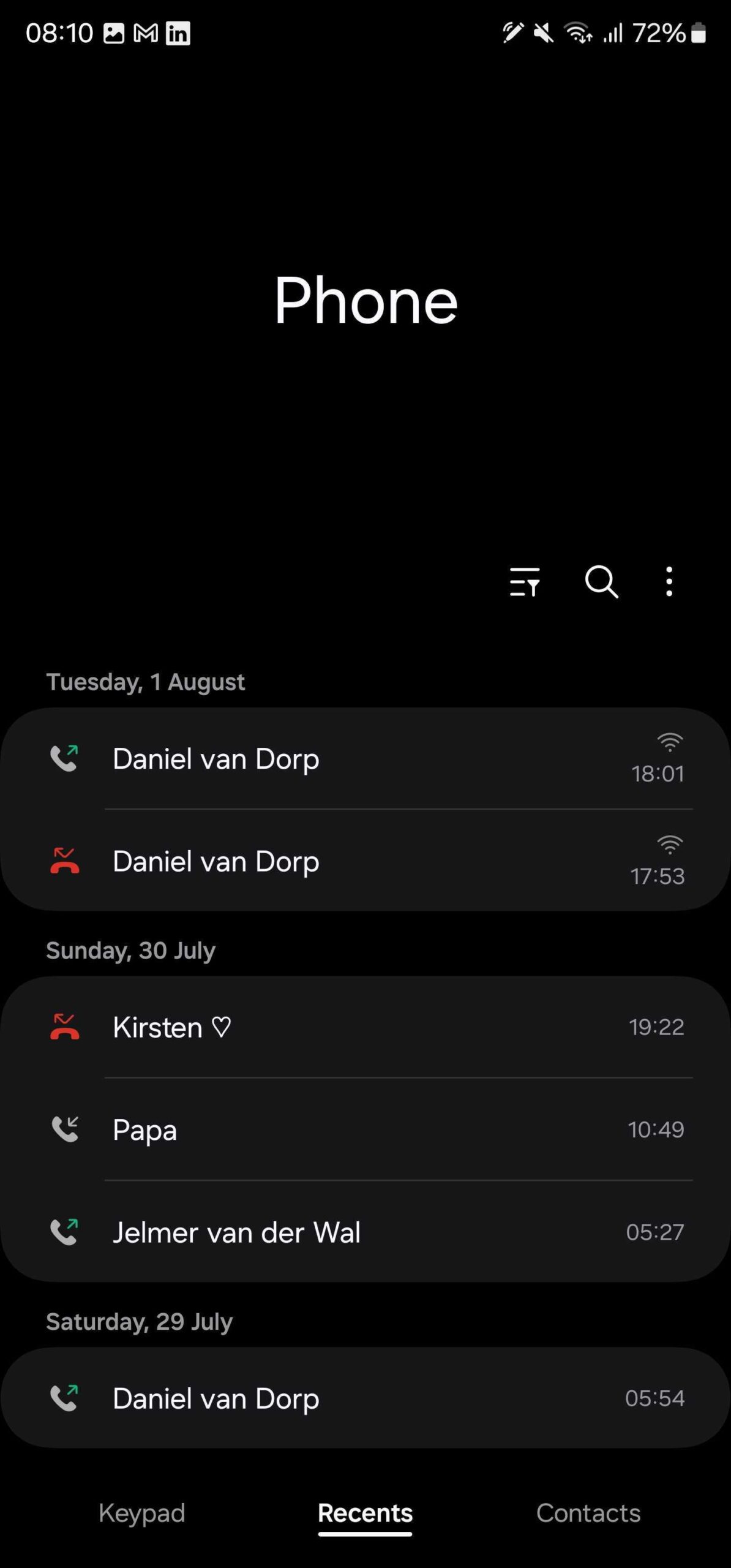The height and width of the screenshot is (1568, 731).
Task: Select the missed call from Kirsten
Action: pos(365,1027)
